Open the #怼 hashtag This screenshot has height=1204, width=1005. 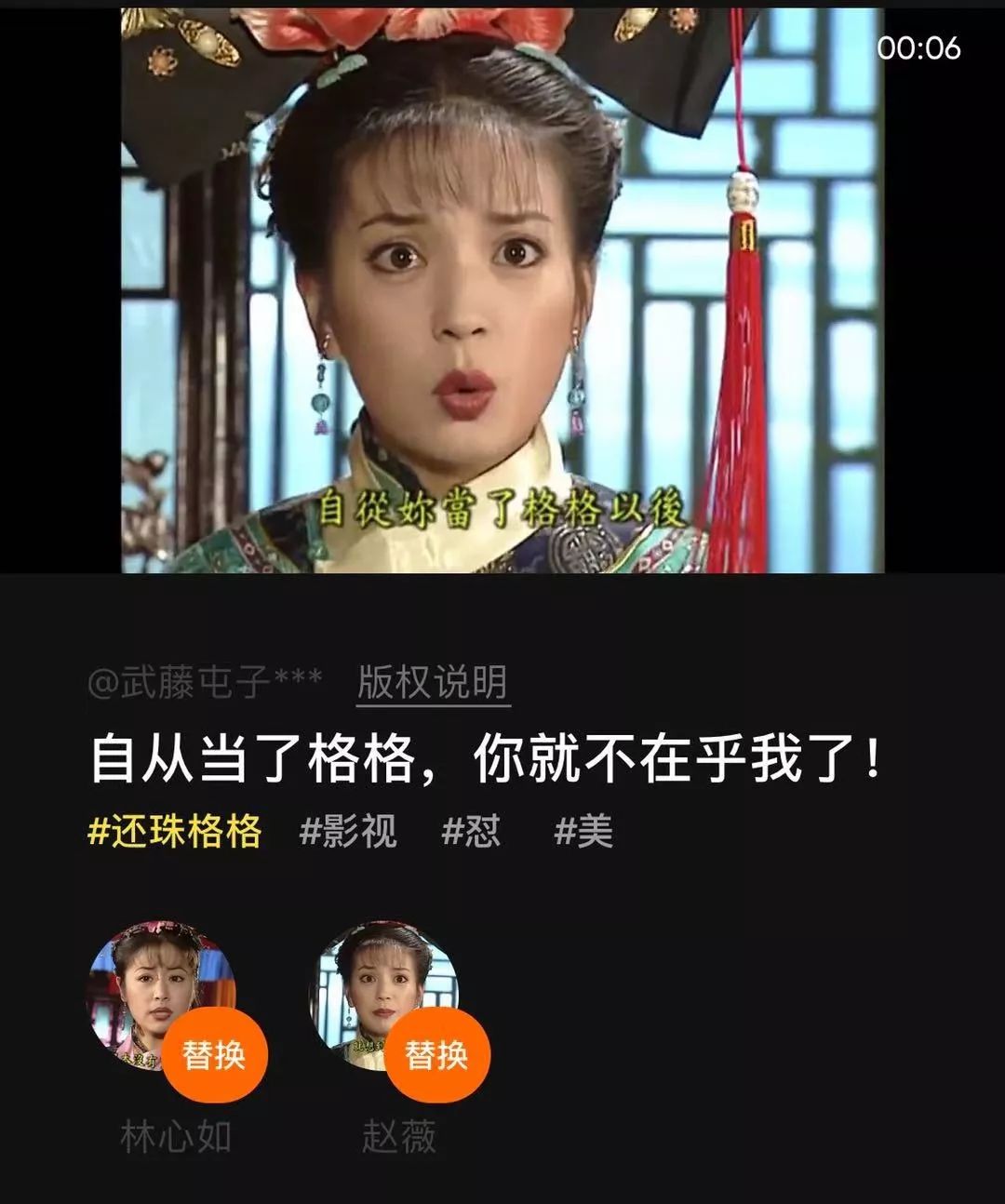[x=471, y=831]
